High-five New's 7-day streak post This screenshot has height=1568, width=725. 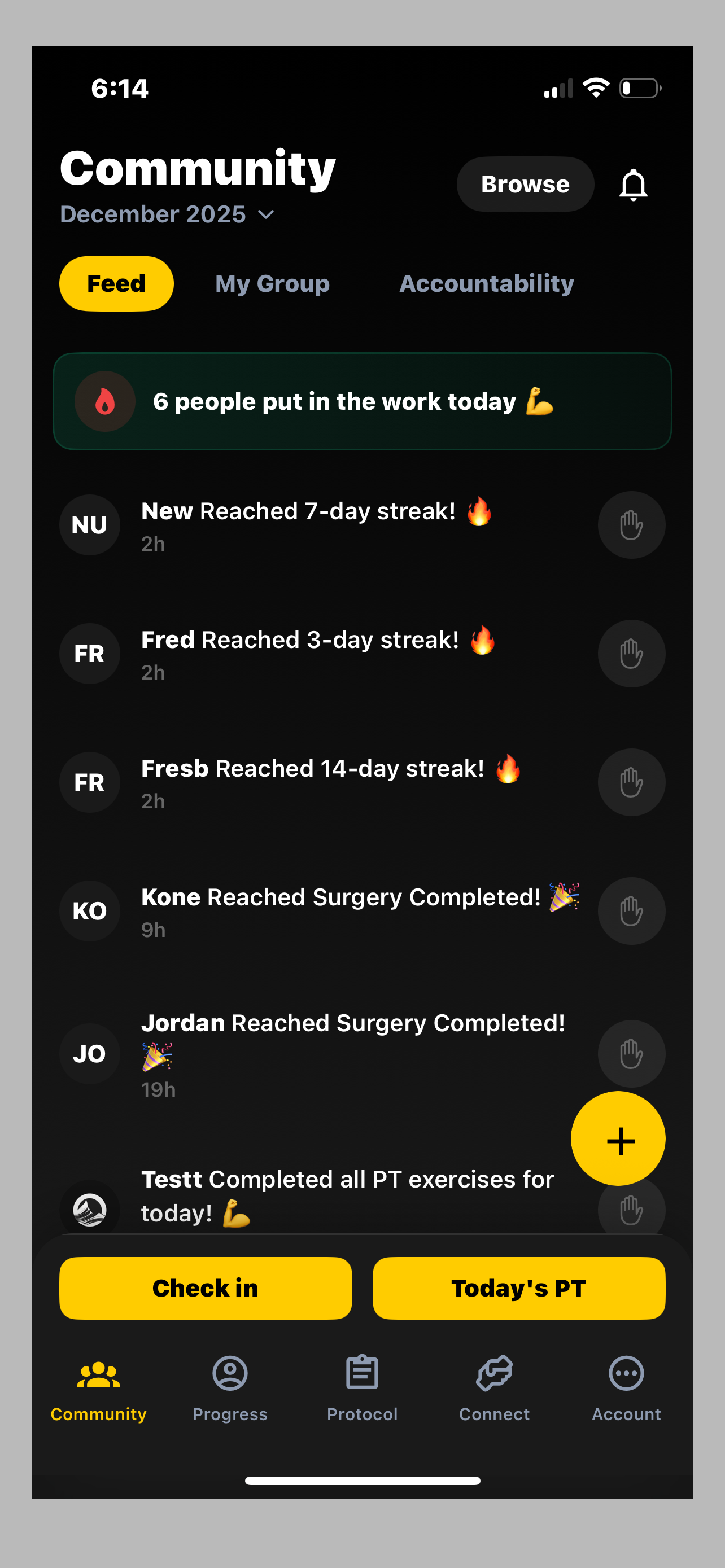point(631,525)
